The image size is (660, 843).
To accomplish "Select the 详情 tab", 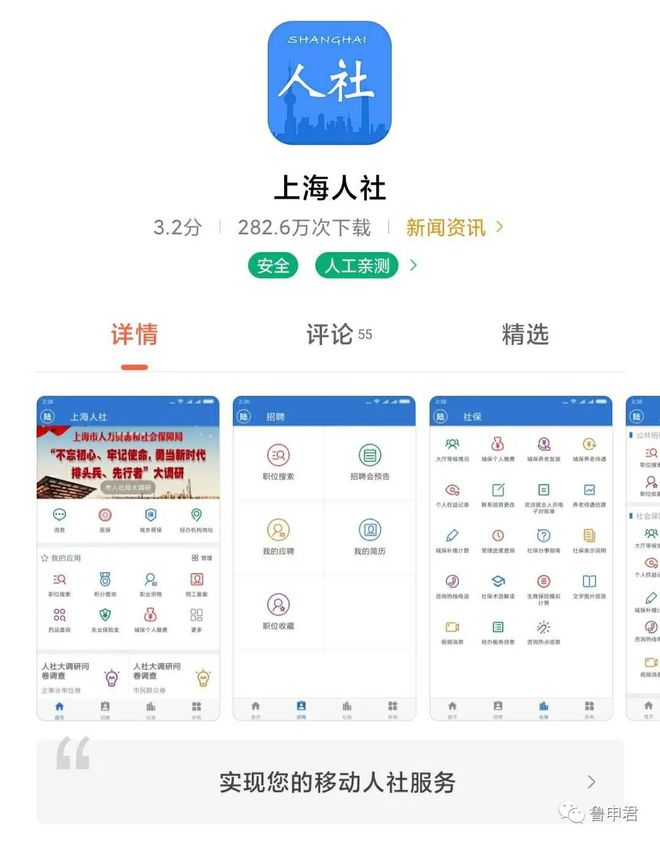I will click(x=134, y=334).
